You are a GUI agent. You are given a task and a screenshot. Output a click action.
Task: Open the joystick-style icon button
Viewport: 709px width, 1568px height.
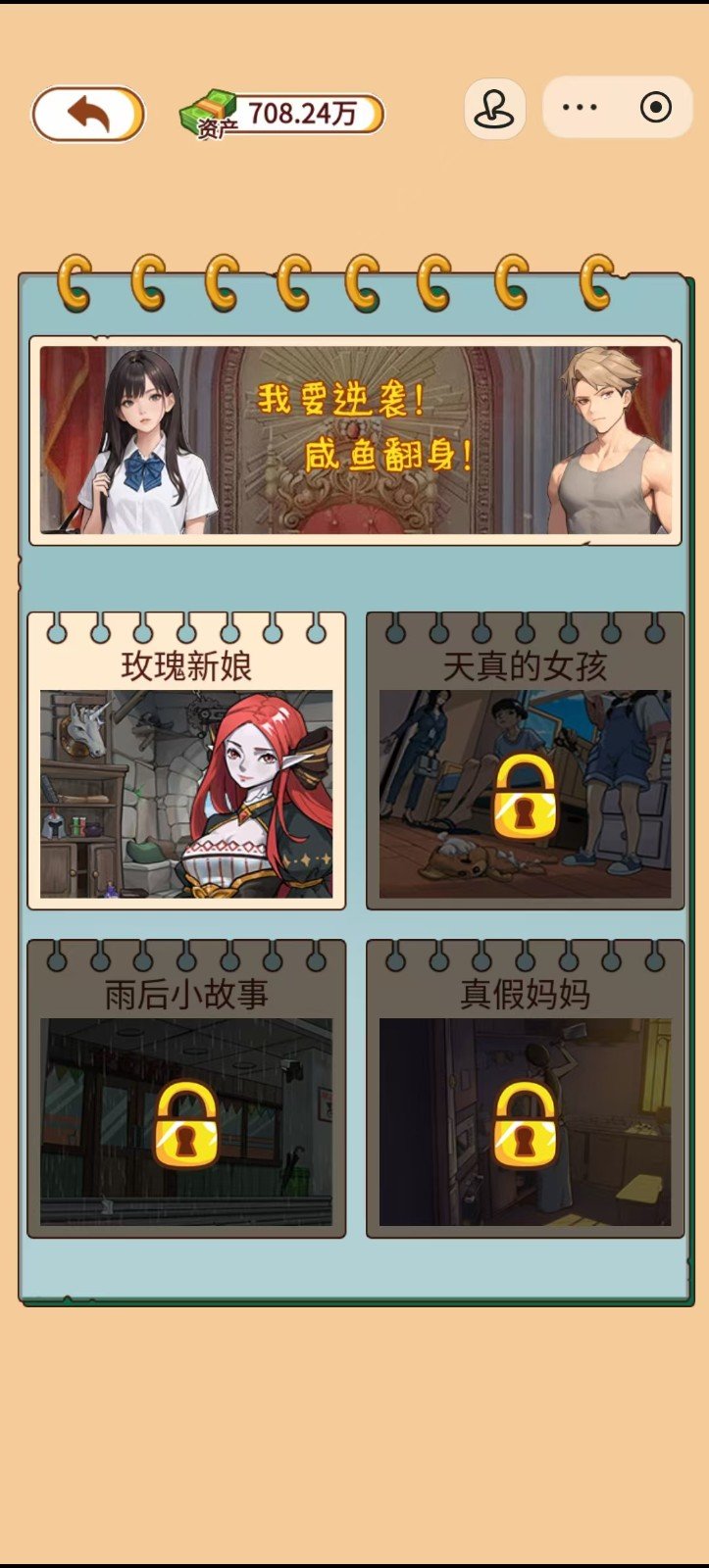click(x=494, y=109)
